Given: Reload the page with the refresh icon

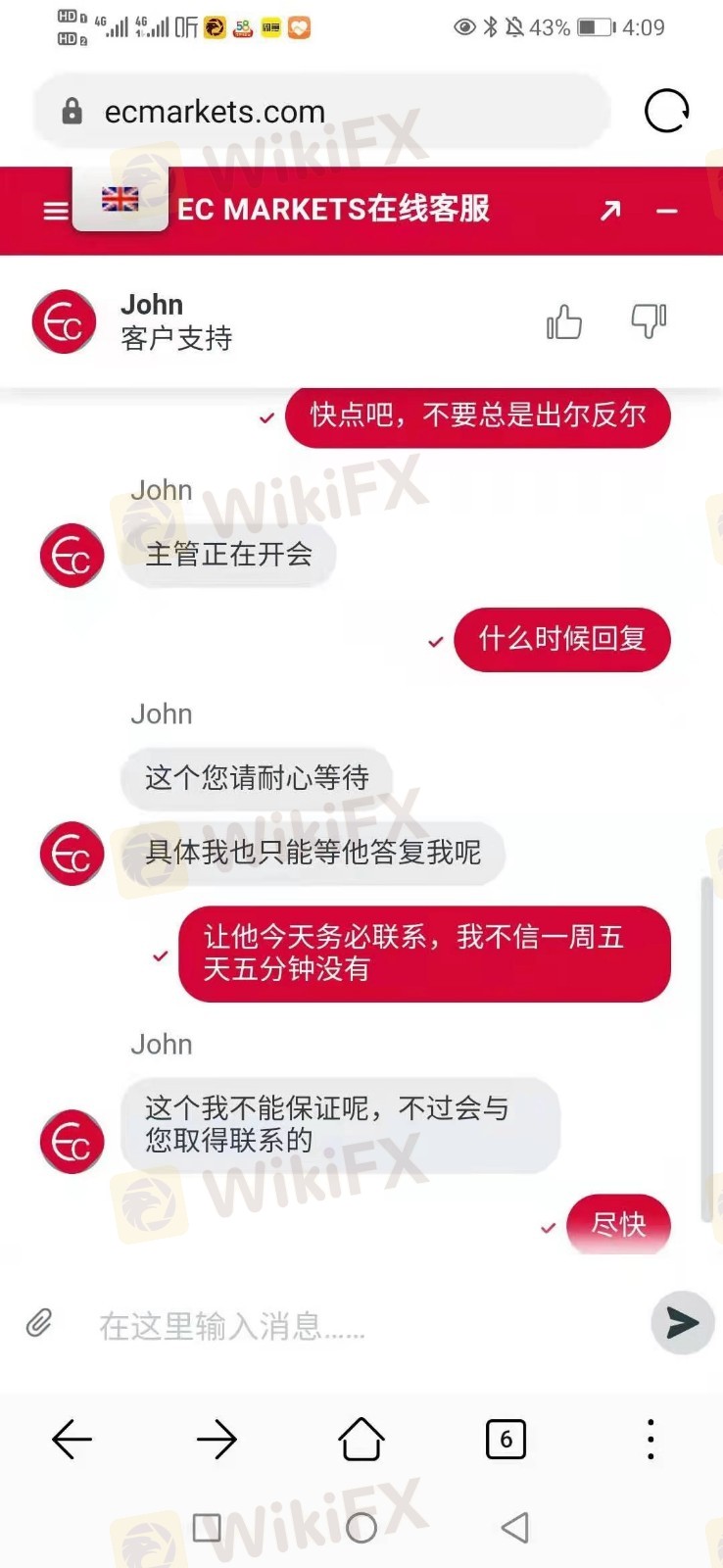Looking at the screenshot, I should click(x=666, y=111).
